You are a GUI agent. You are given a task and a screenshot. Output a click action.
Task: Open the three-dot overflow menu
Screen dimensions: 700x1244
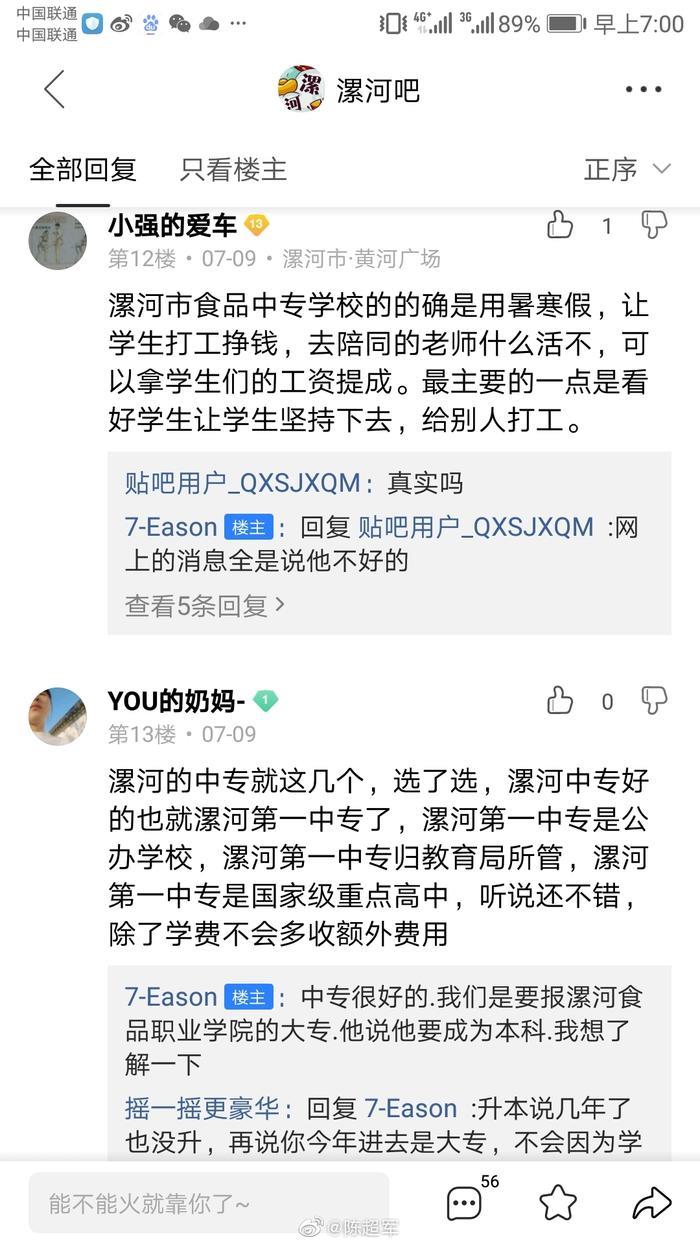pyautogui.click(x=643, y=90)
